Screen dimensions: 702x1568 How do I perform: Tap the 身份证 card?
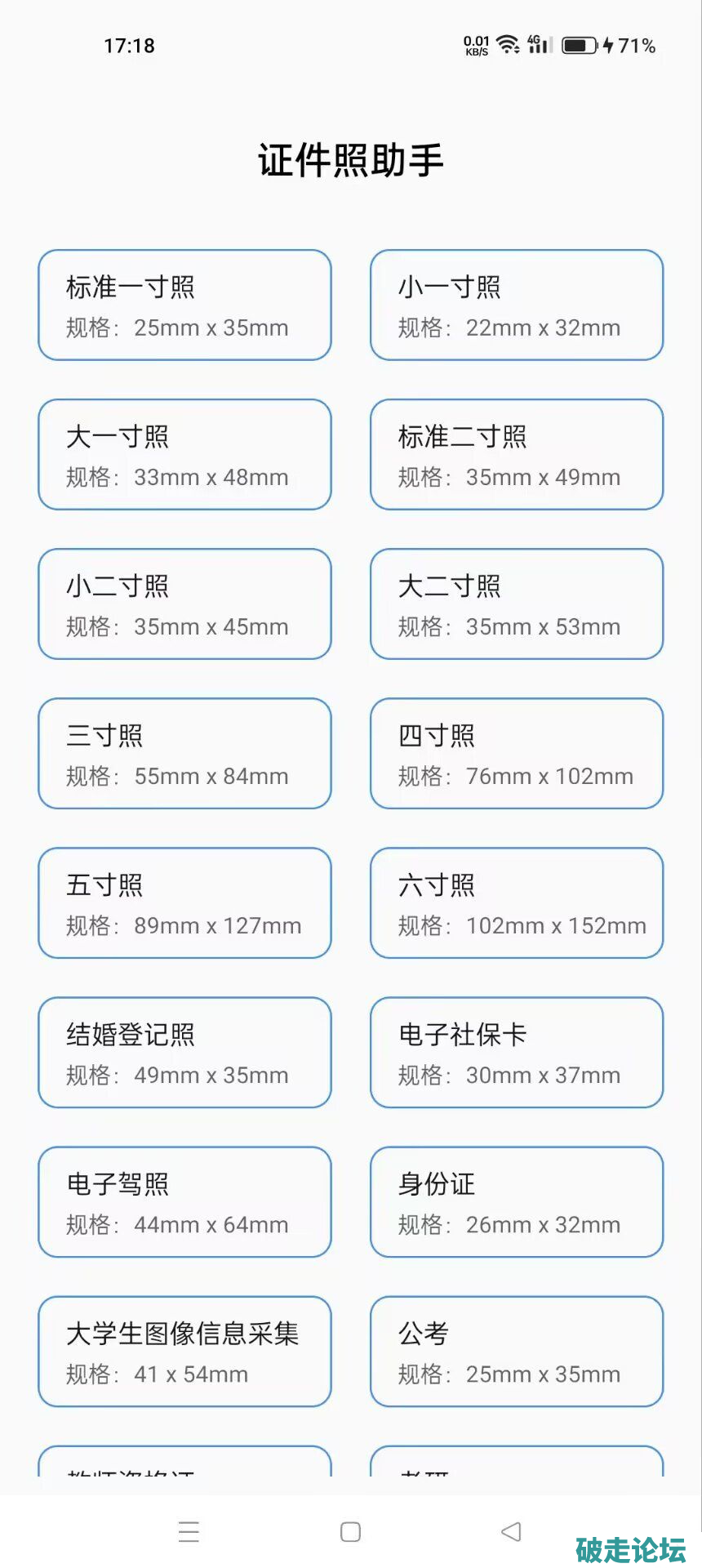coord(516,1202)
